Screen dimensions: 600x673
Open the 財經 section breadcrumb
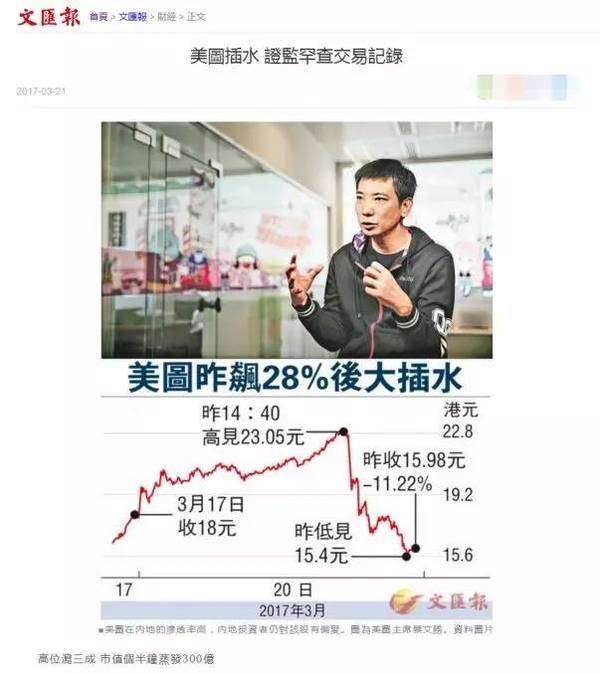[166, 17]
